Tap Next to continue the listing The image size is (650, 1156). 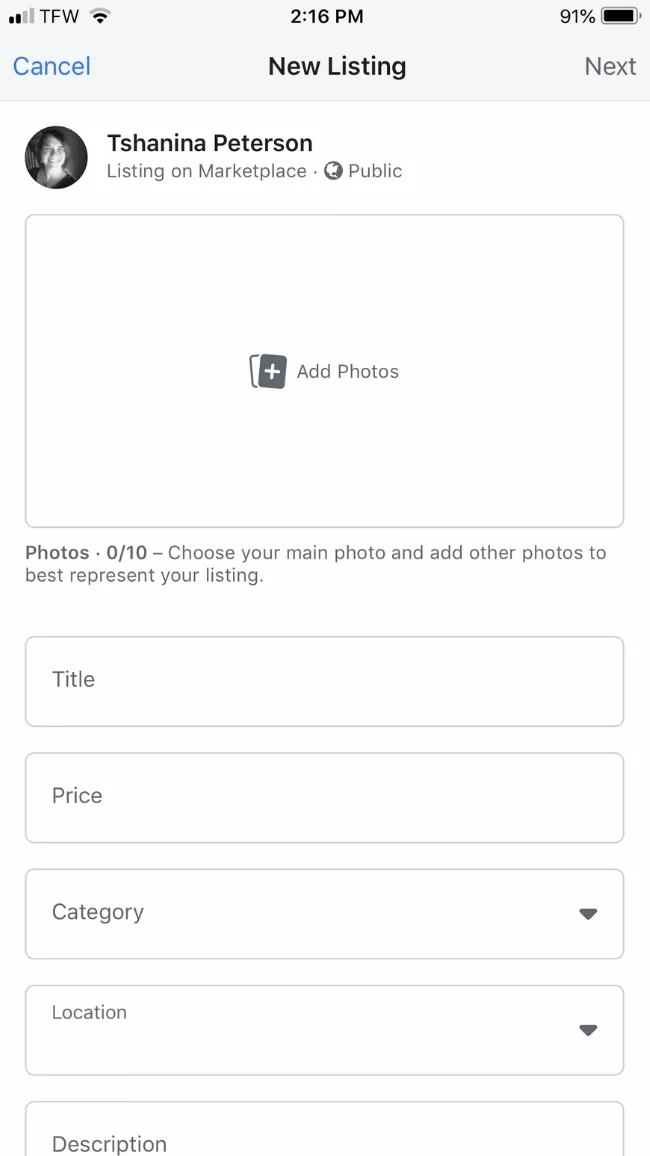click(x=610, y=67)
